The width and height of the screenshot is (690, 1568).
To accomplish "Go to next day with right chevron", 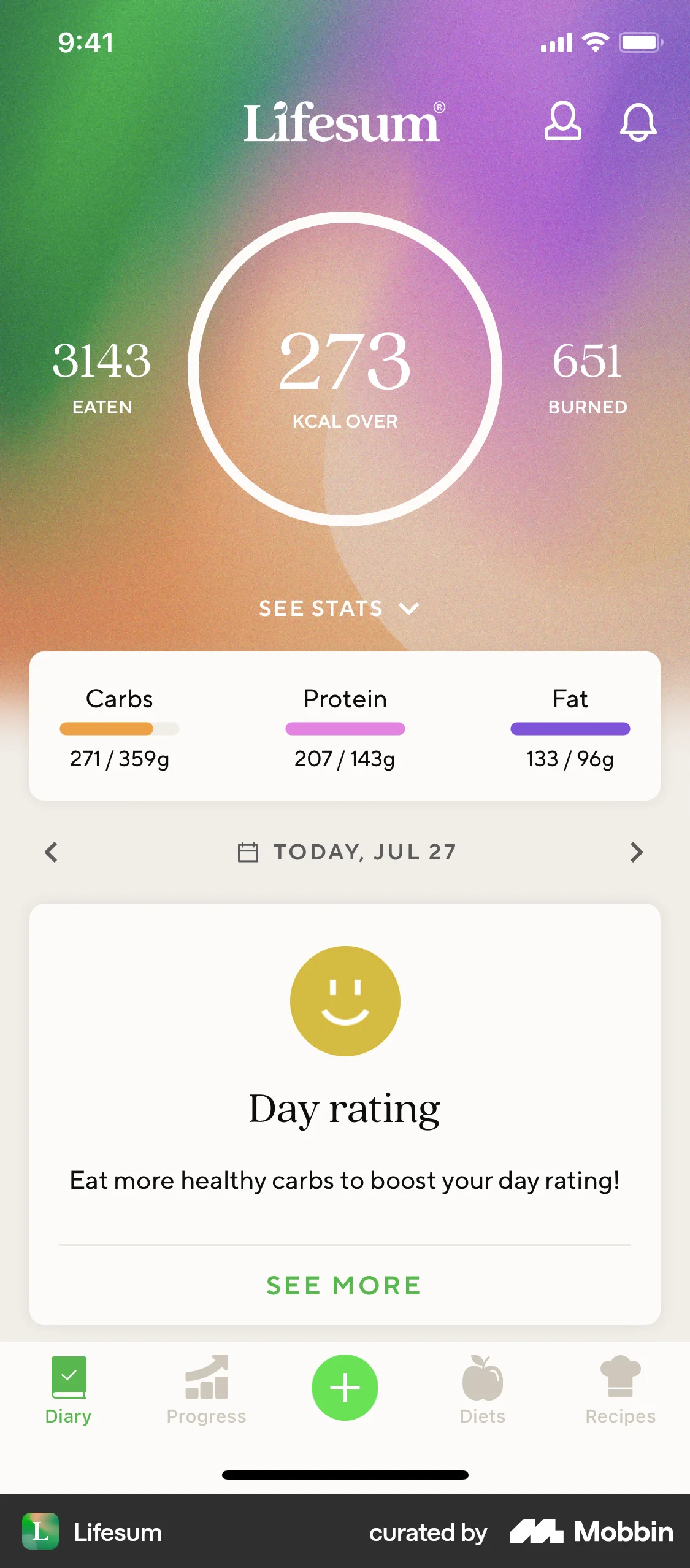I will point(637,853).
